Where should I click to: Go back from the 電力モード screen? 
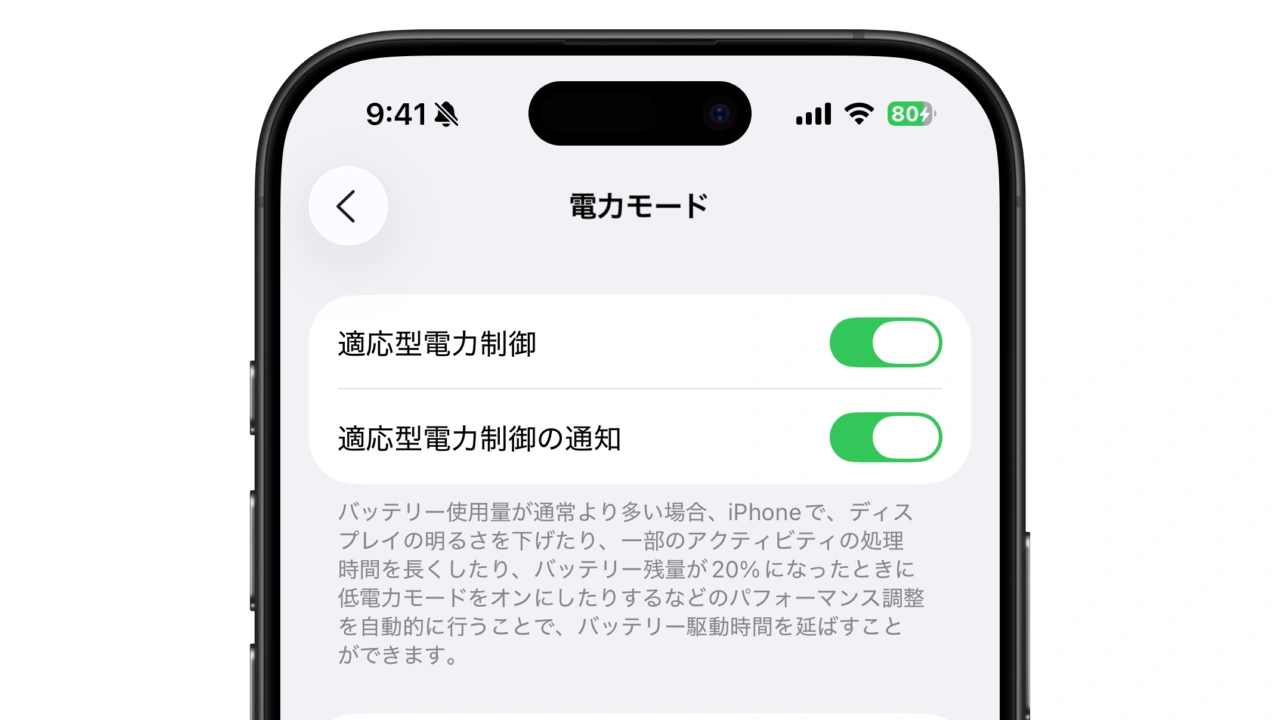(347, 206)
